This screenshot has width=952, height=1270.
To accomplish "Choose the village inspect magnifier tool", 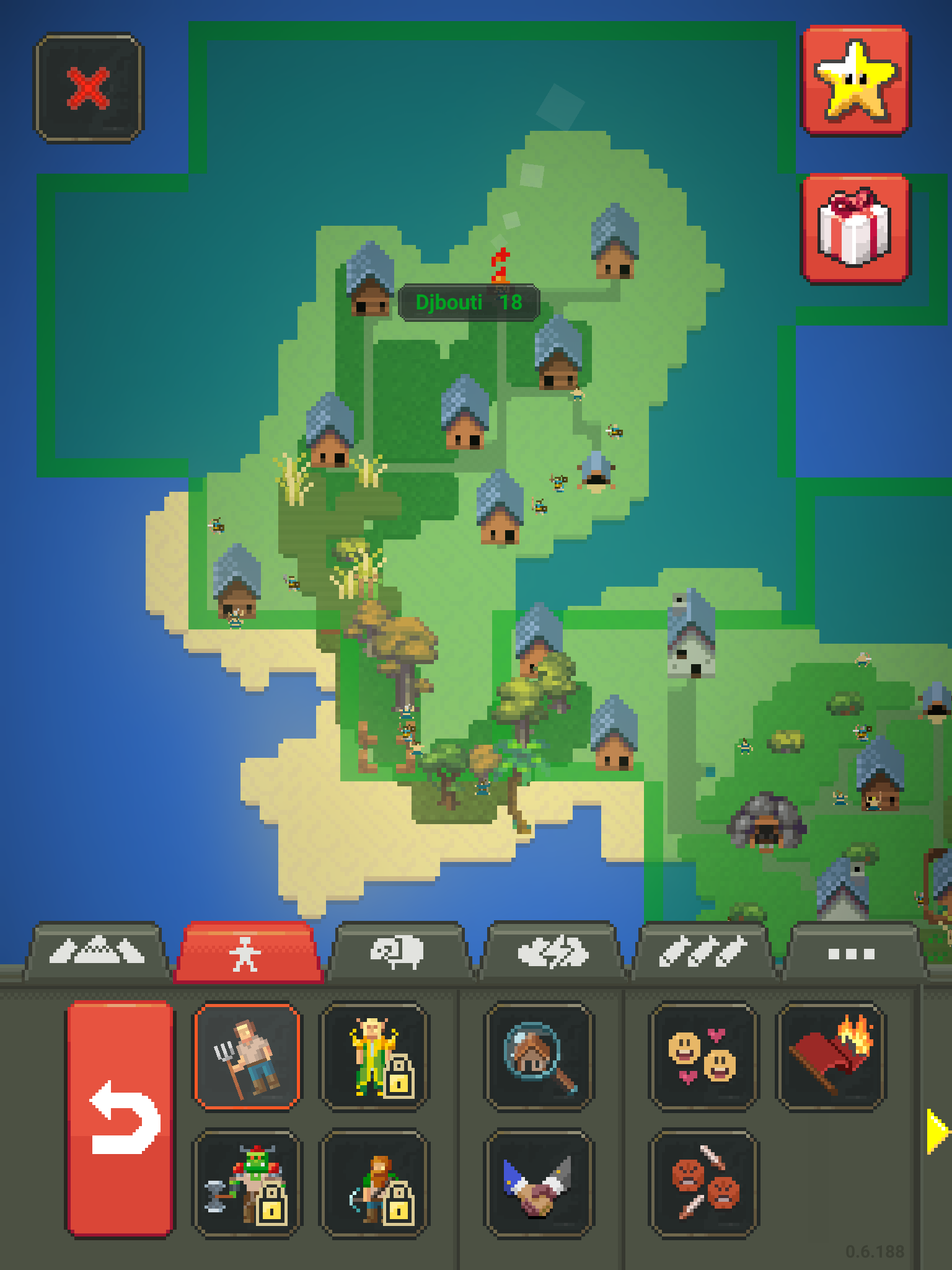I will click(x=539, y=1057).
